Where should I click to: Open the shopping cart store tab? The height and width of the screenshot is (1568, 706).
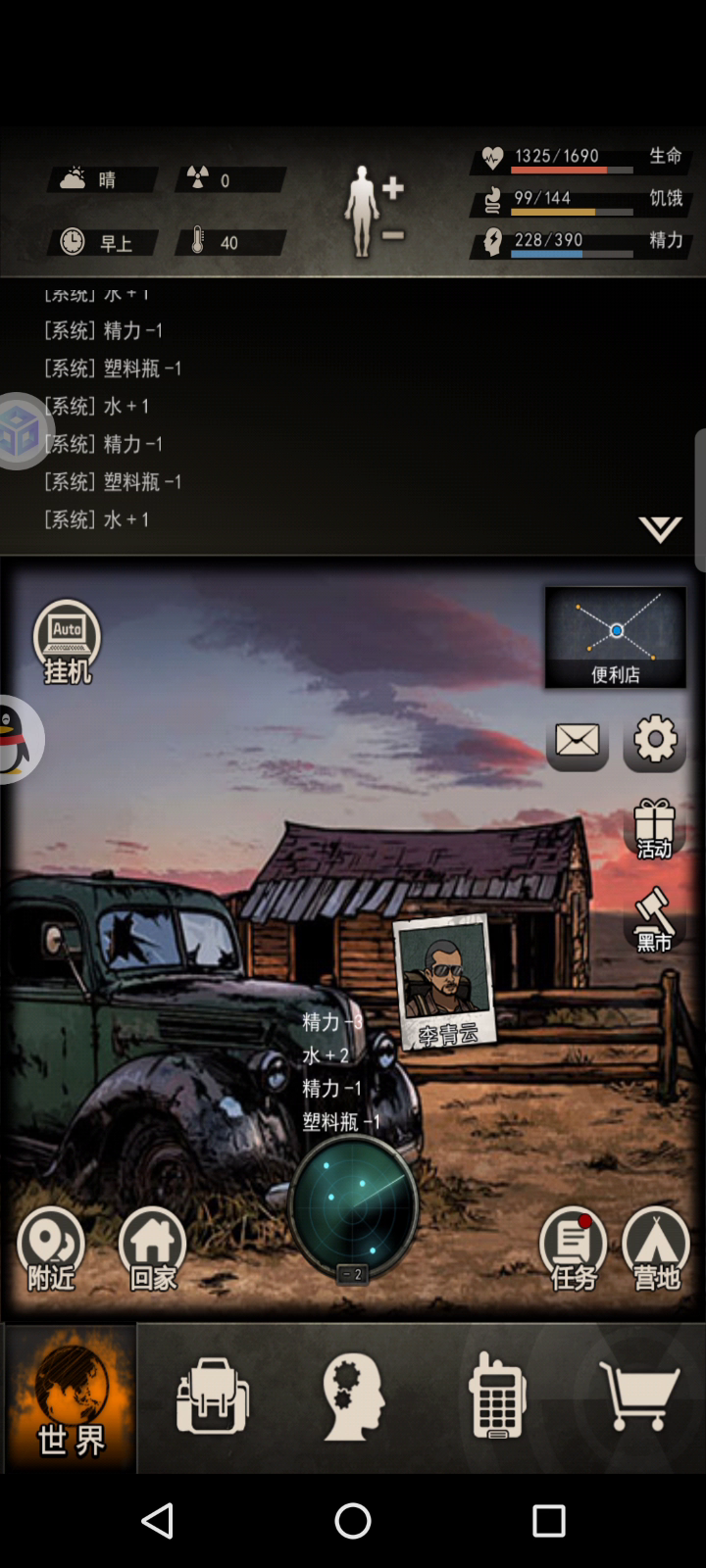click(x=639, y=1398)
